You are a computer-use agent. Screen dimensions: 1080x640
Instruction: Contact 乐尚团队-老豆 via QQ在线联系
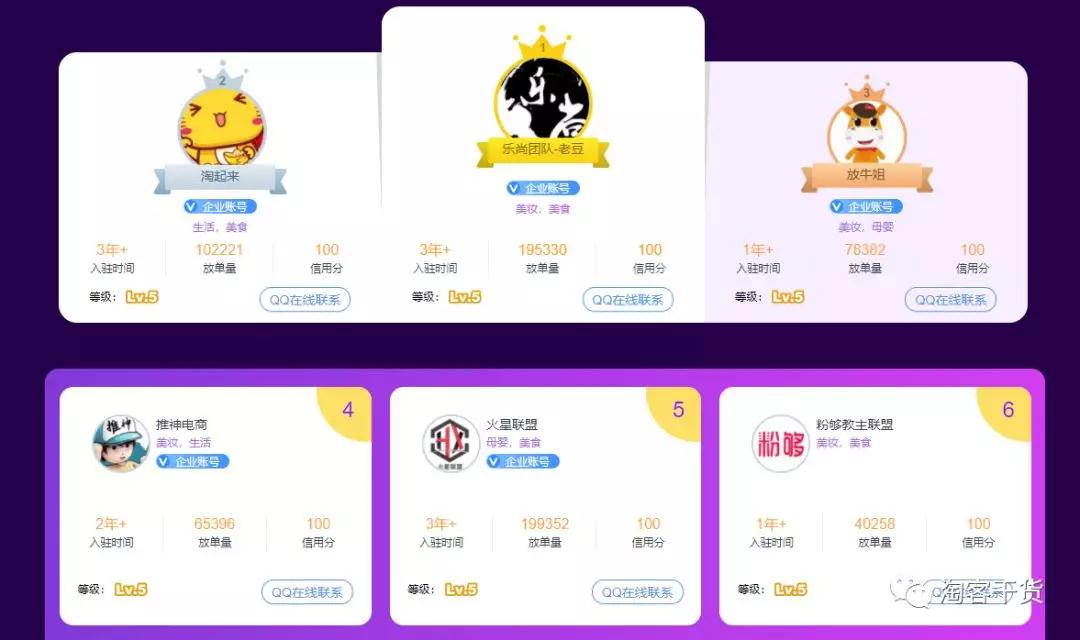tap(628, 300)
